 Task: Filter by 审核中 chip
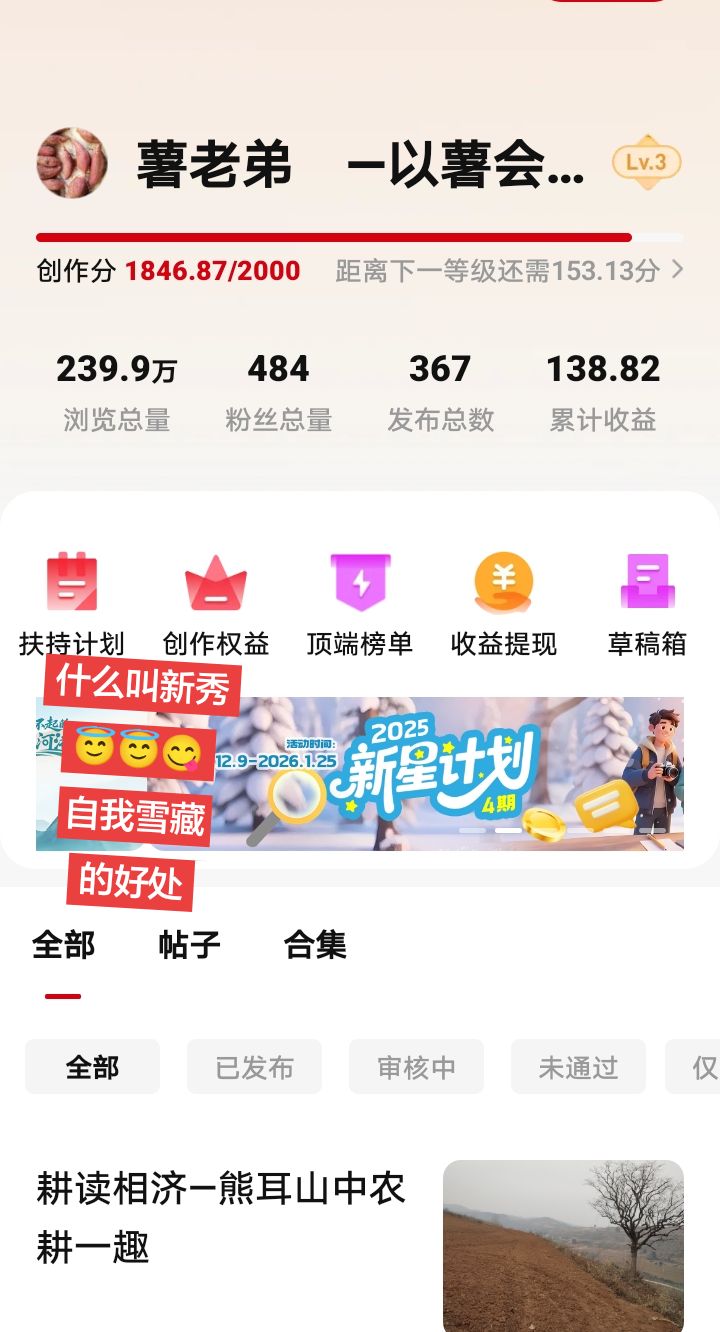coord(416,1067)
